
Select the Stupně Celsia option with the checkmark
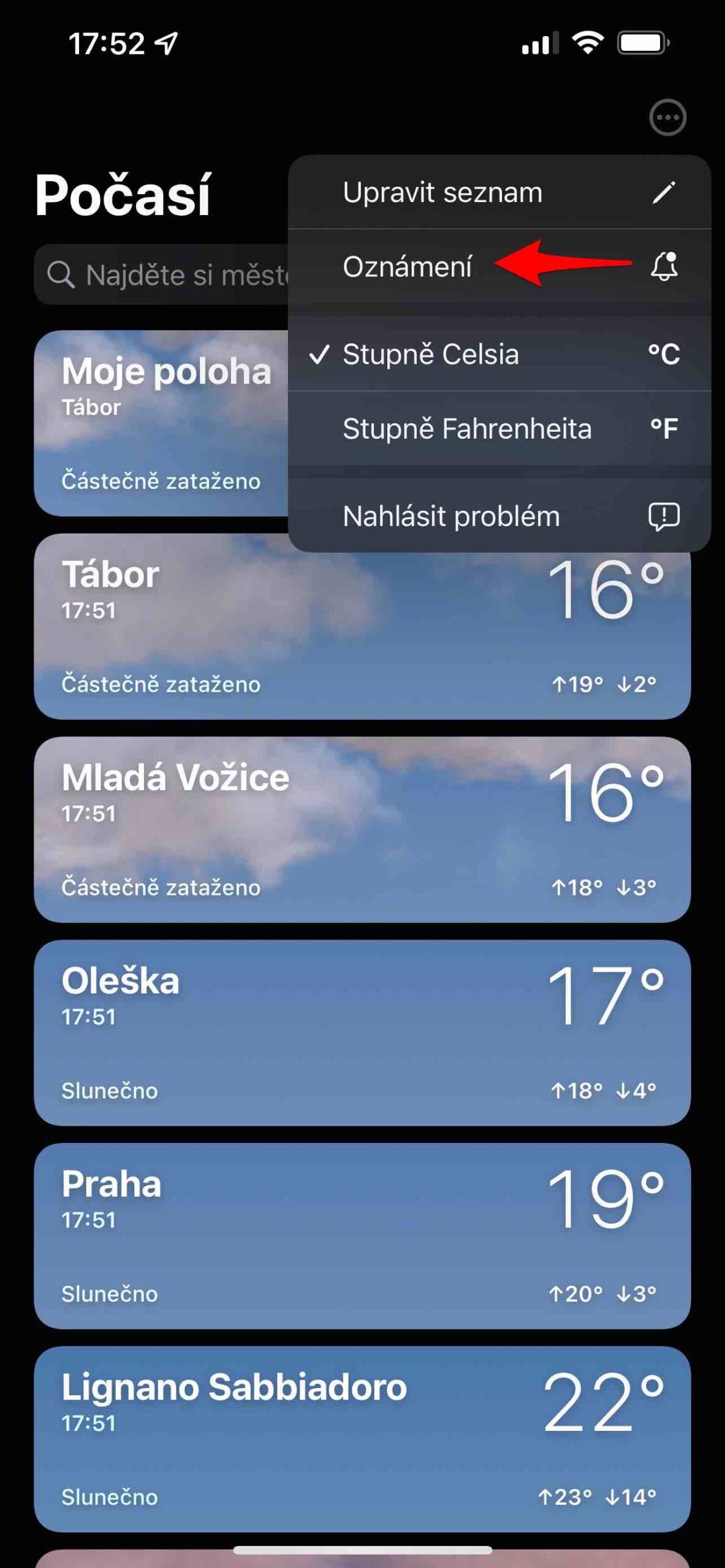pos(431,354)
